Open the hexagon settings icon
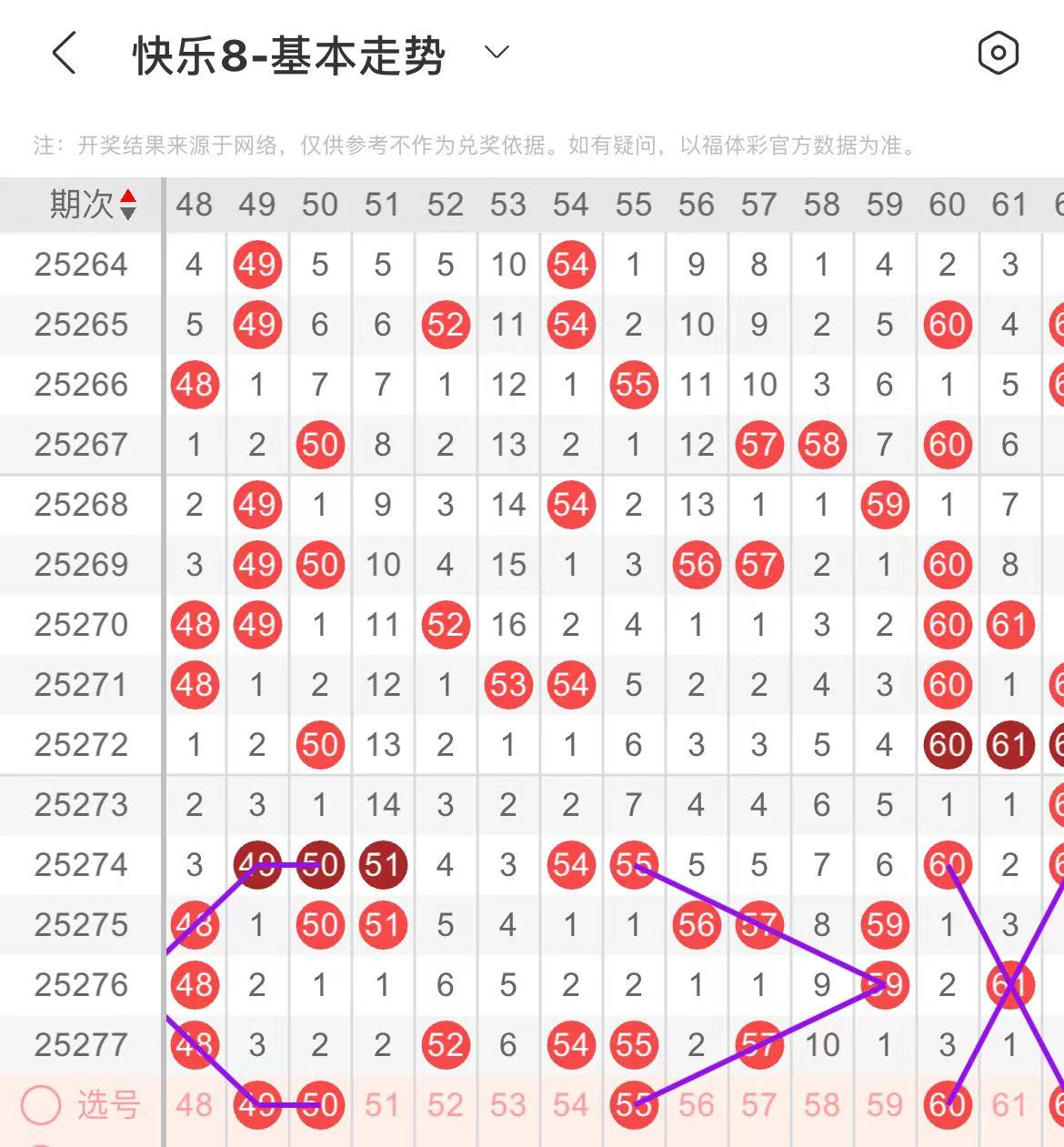The image size is (1064, 1147). tap(998, 53)
